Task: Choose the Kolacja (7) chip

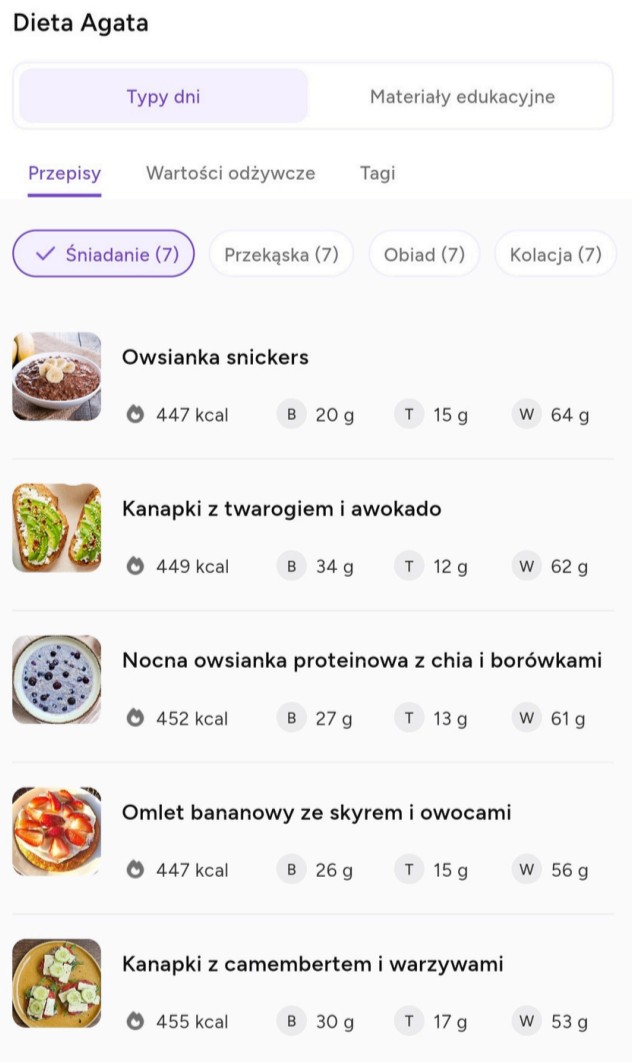Action: pyautogui.click(x=555, y=254)
